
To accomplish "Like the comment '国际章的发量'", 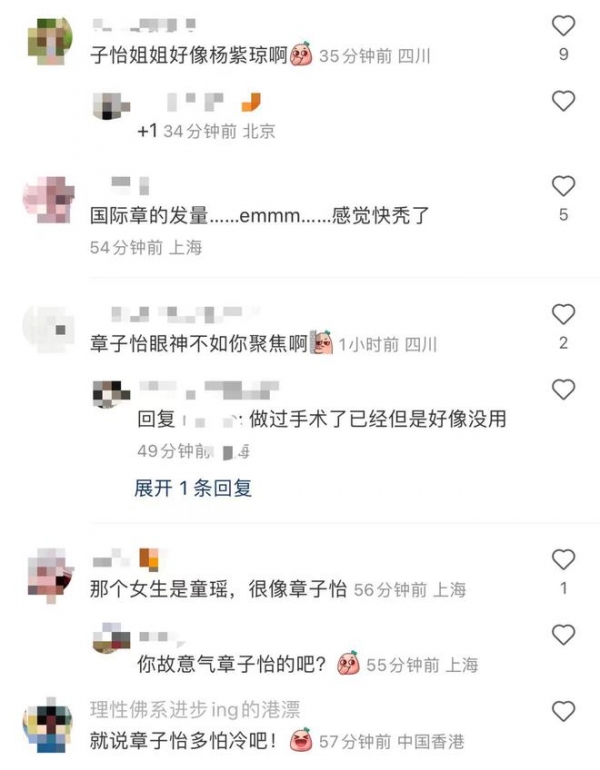I will [x=563, y=186].
